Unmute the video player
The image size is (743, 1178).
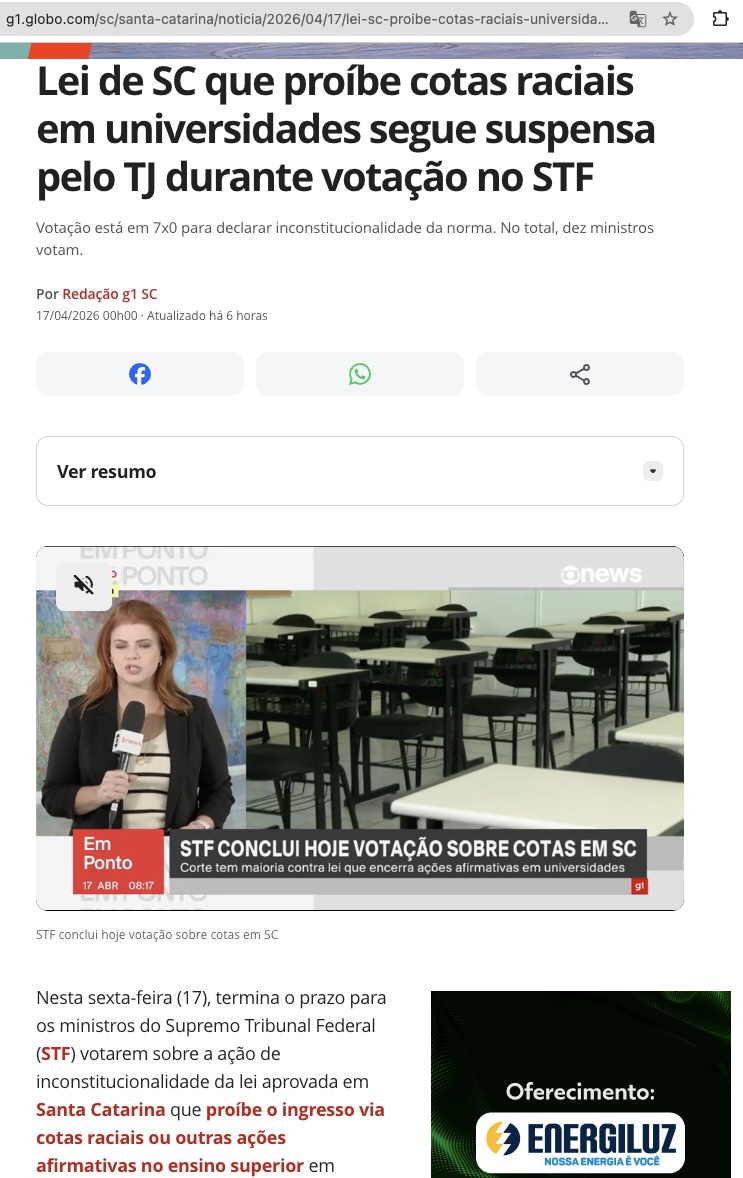tap(84, 585)
